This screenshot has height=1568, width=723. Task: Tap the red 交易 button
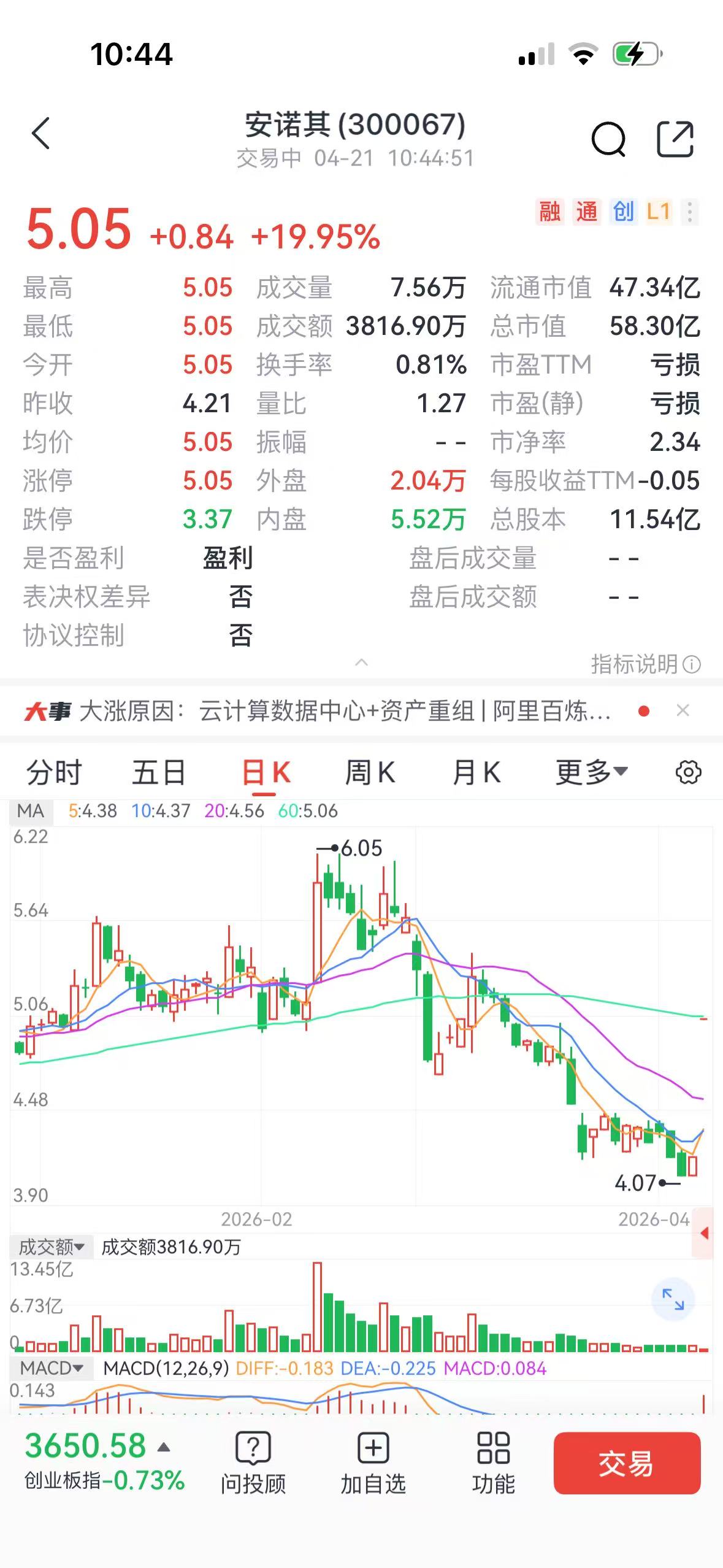tap(626, 1463)
